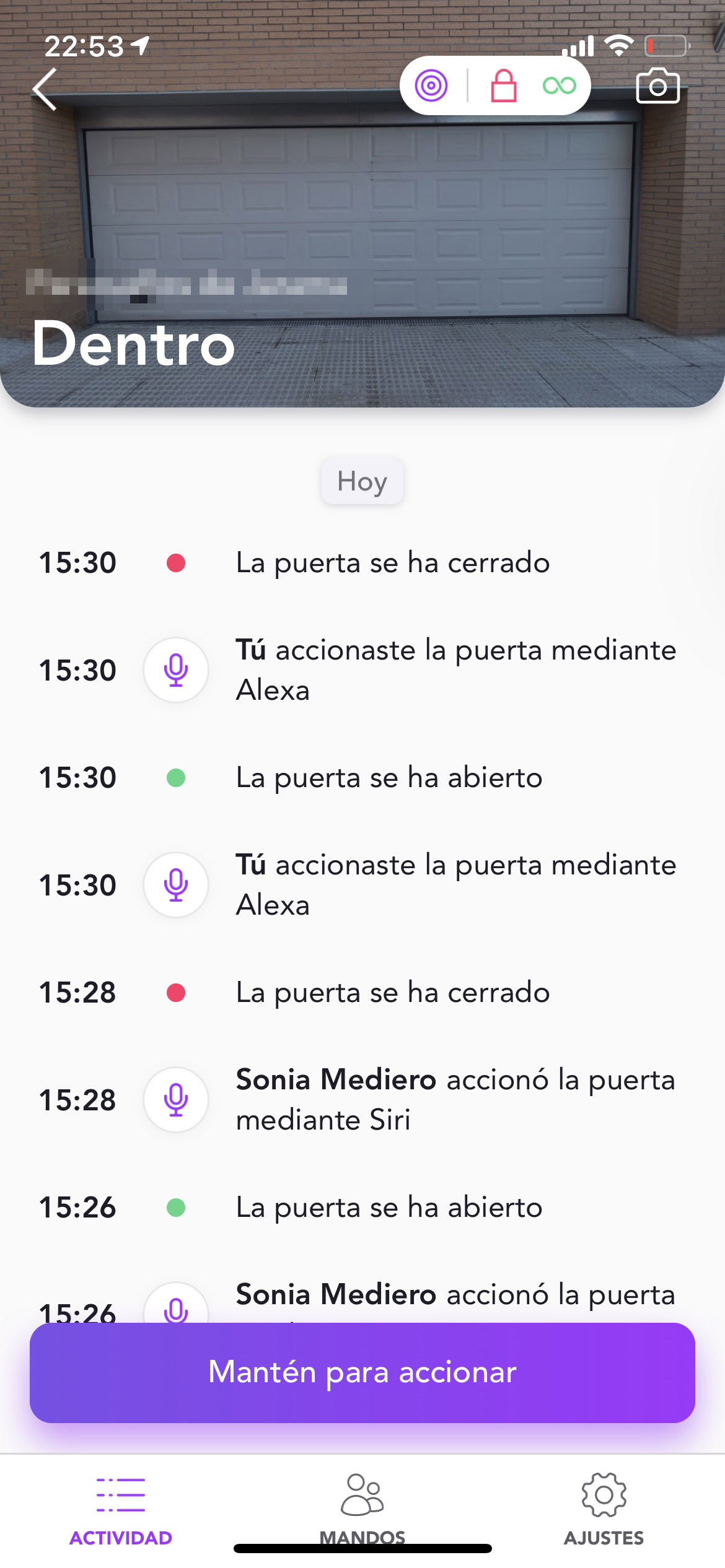Open the Ajustes tab
Screen dimensions: 725x1568
[x=604, y=1510]
